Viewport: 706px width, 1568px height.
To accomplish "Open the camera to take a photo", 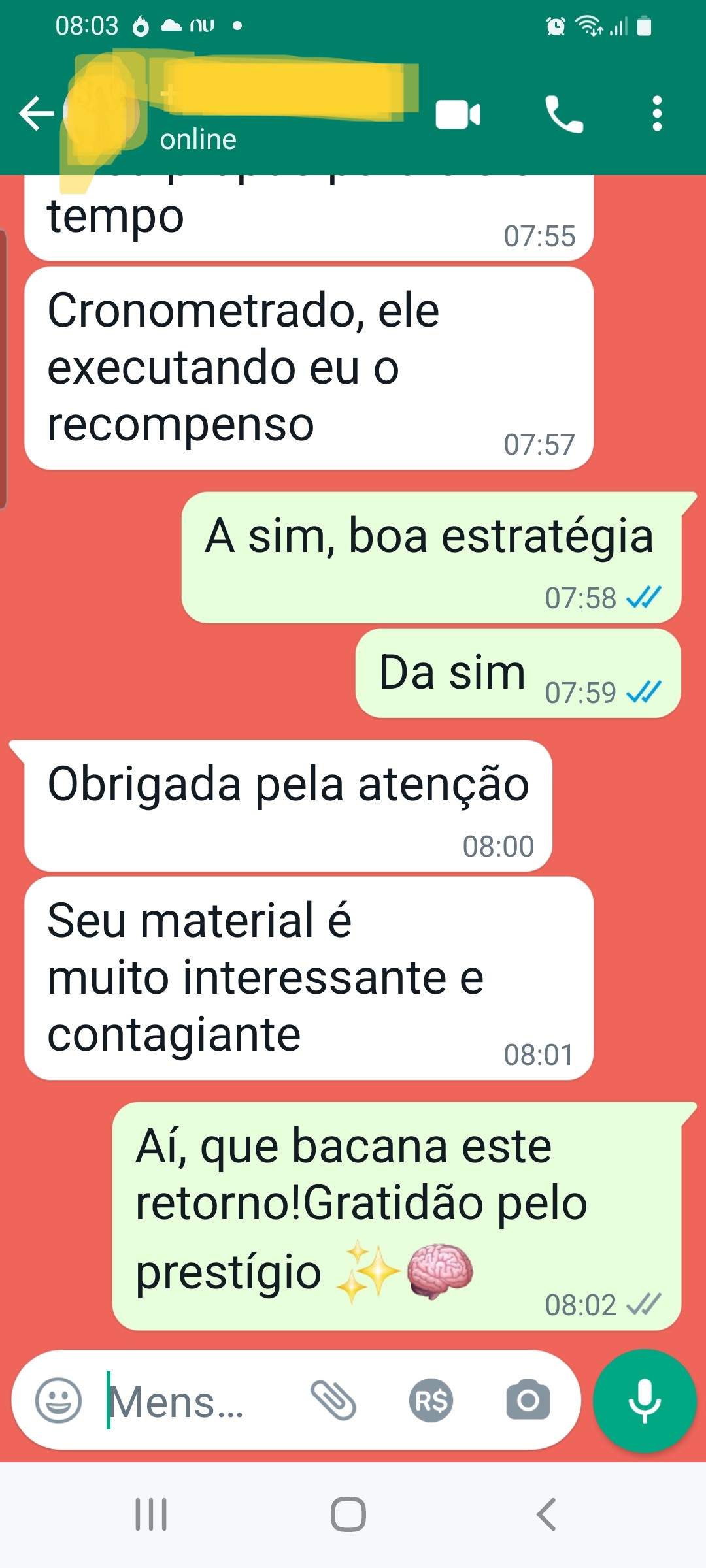I will pyautogui.click(x=528, y=1400).
